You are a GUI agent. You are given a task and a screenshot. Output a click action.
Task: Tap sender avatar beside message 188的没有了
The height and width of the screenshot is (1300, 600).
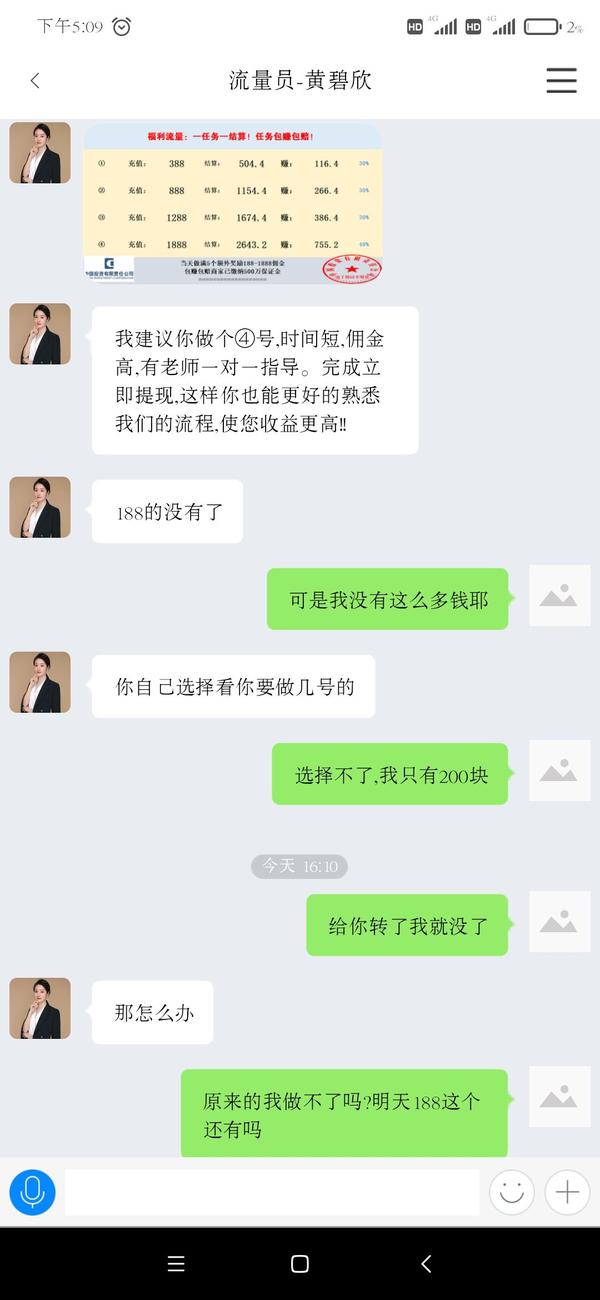(40, 508)
